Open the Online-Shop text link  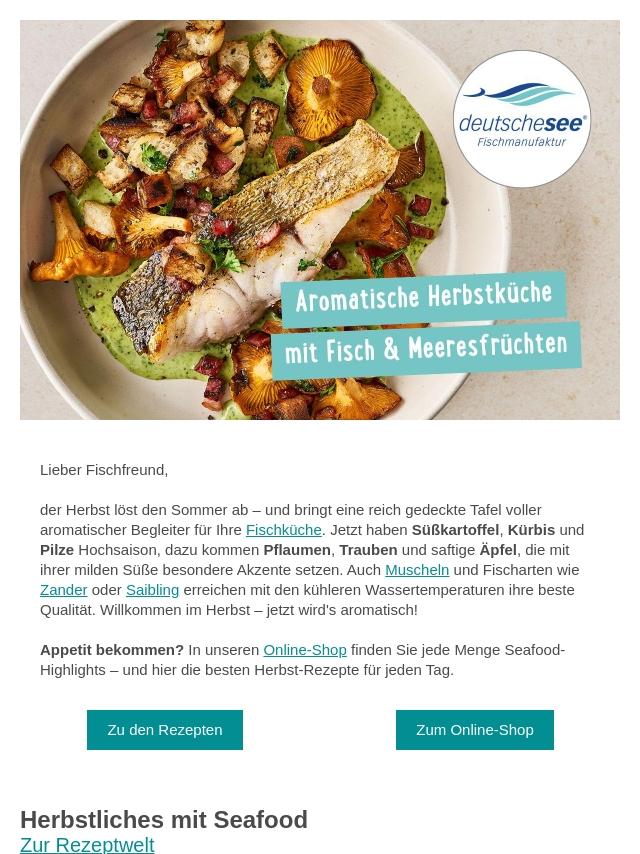click(304, 649)
